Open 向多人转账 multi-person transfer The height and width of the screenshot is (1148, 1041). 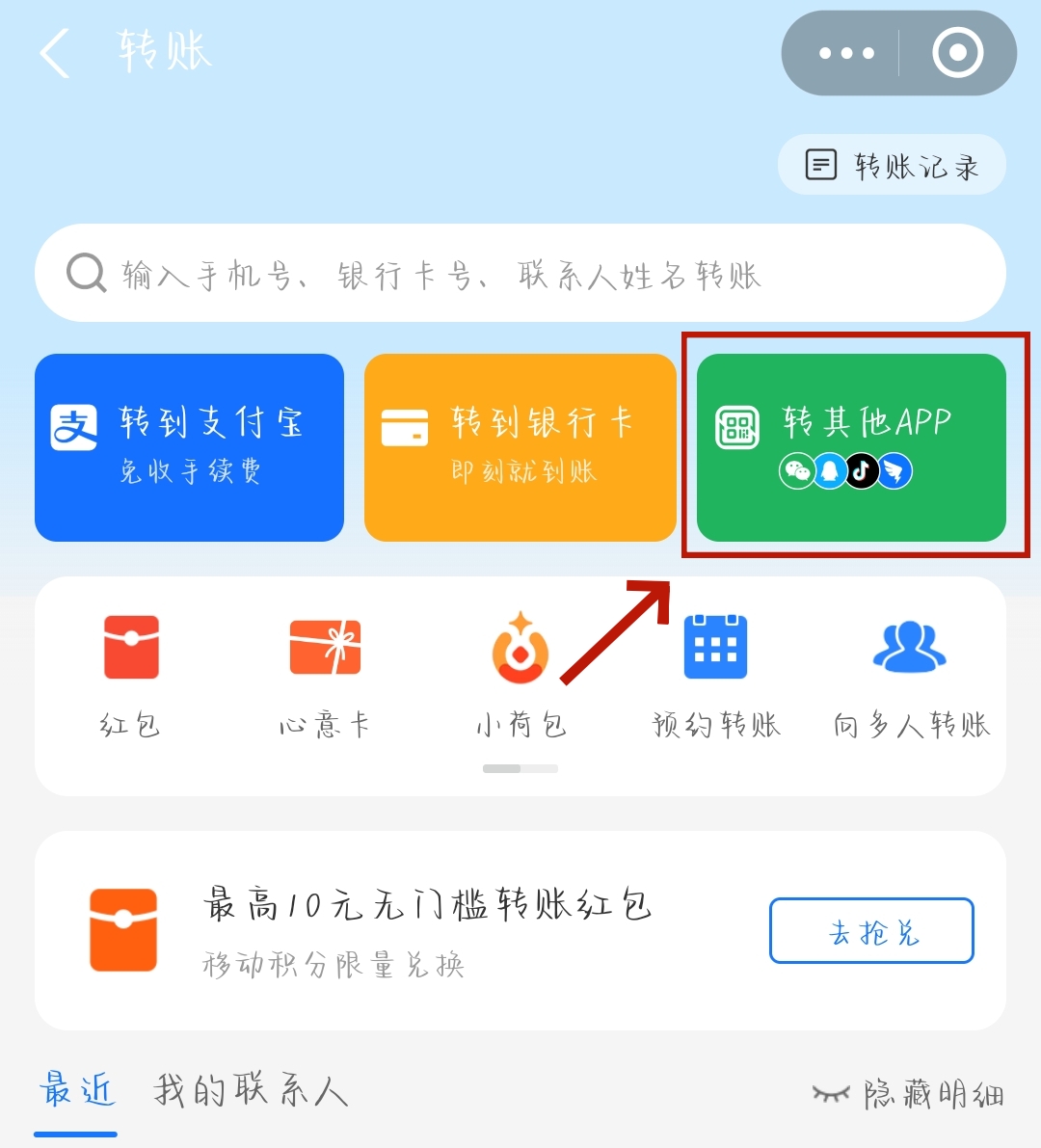coord(910,675)
